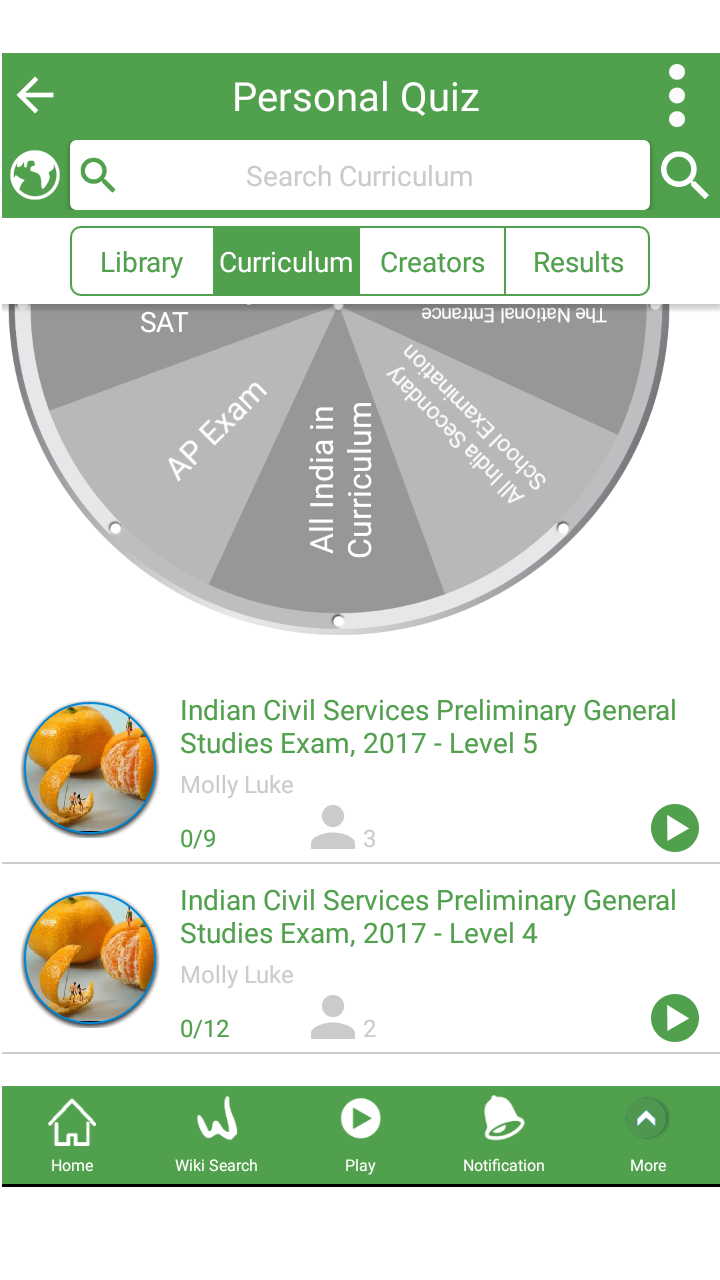720x1280 pixels.
Task: Start the Level 4 quiz with play button
Action: click(675, 1018)
